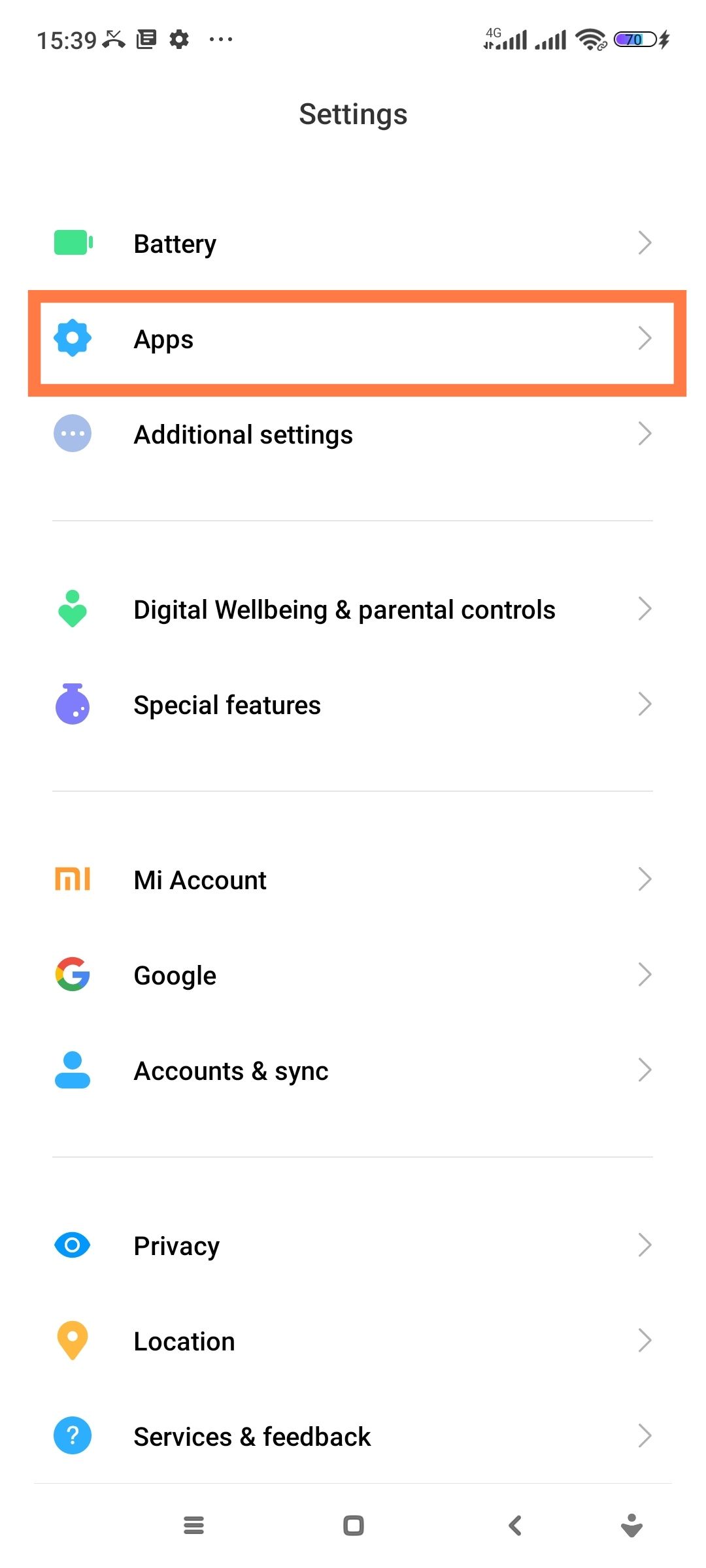The width and height of the screenshot is (706, 1568).
Task: Click the yellow Location pin icon
Action: [72, 1340]
